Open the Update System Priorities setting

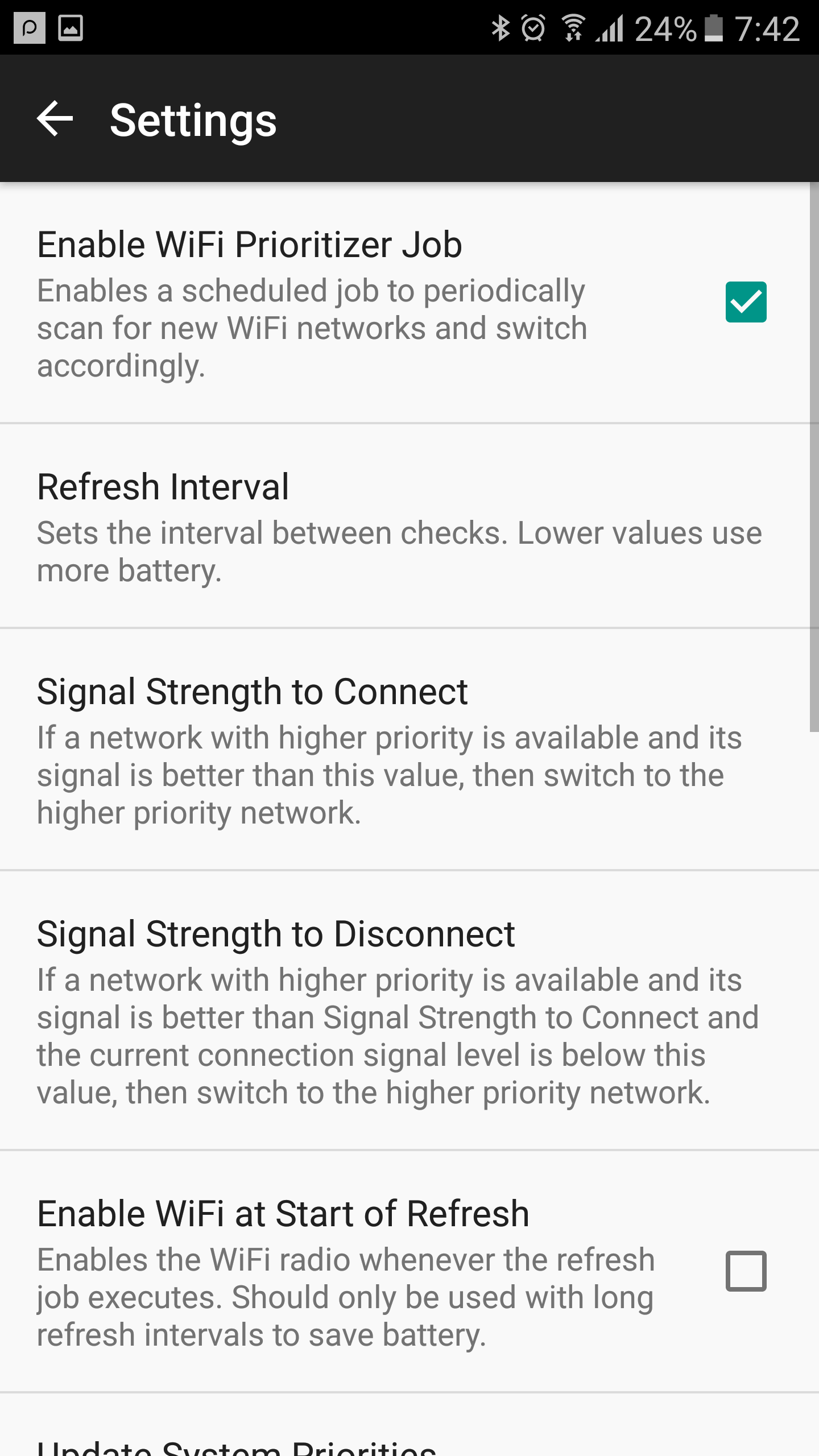pos(409,1425)
